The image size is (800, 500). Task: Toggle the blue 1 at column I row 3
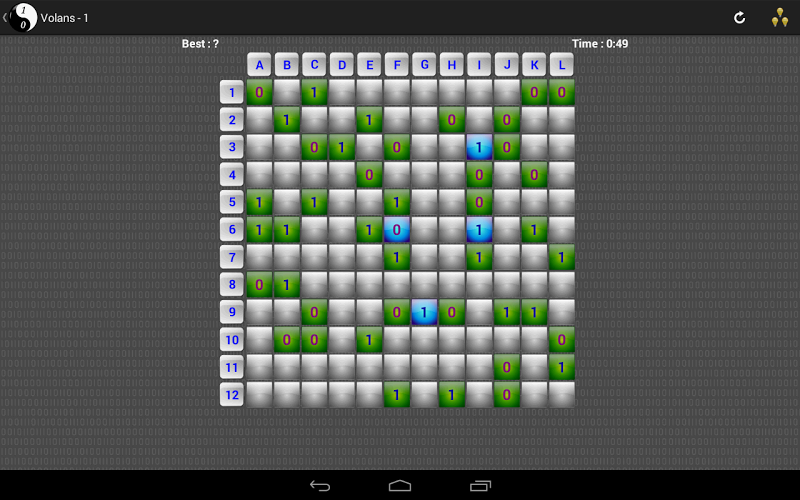479,148
